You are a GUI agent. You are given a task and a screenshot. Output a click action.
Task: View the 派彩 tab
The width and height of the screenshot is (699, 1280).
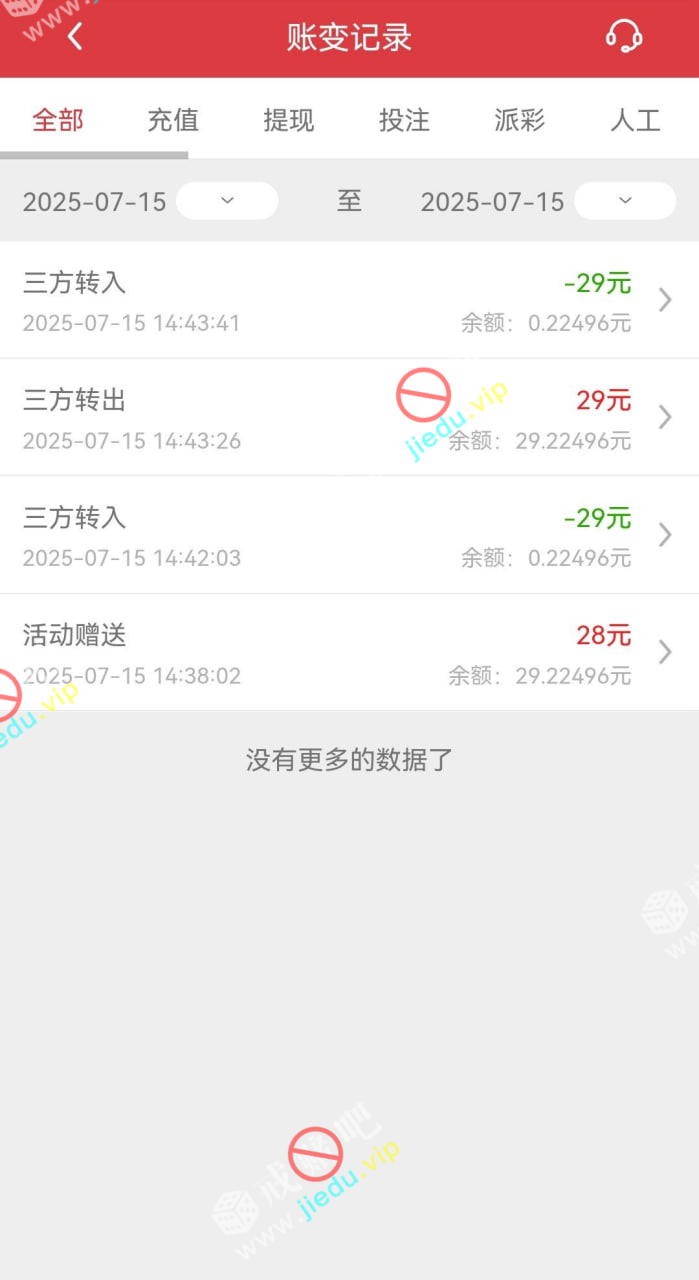(520, 121)
